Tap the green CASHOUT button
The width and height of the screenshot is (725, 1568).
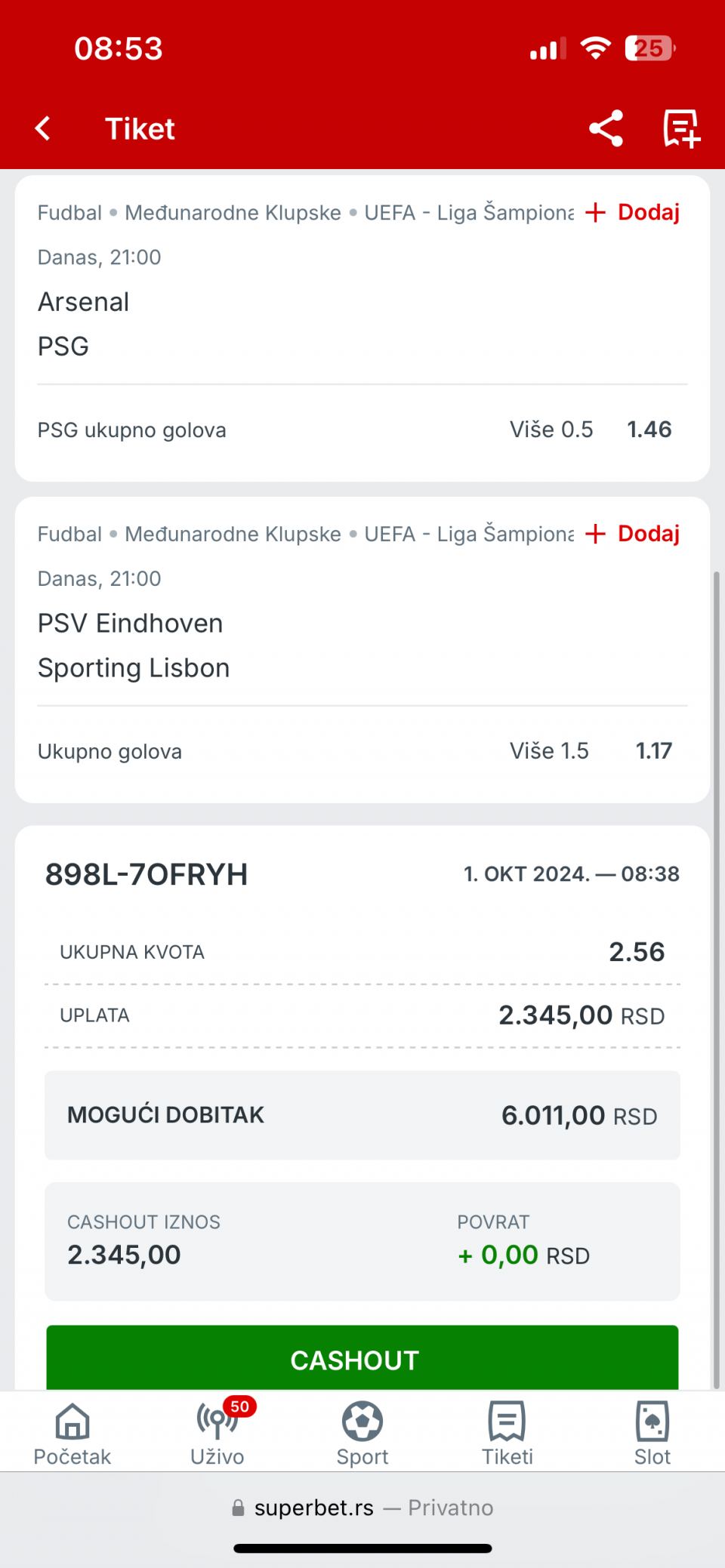point(362,1357)
